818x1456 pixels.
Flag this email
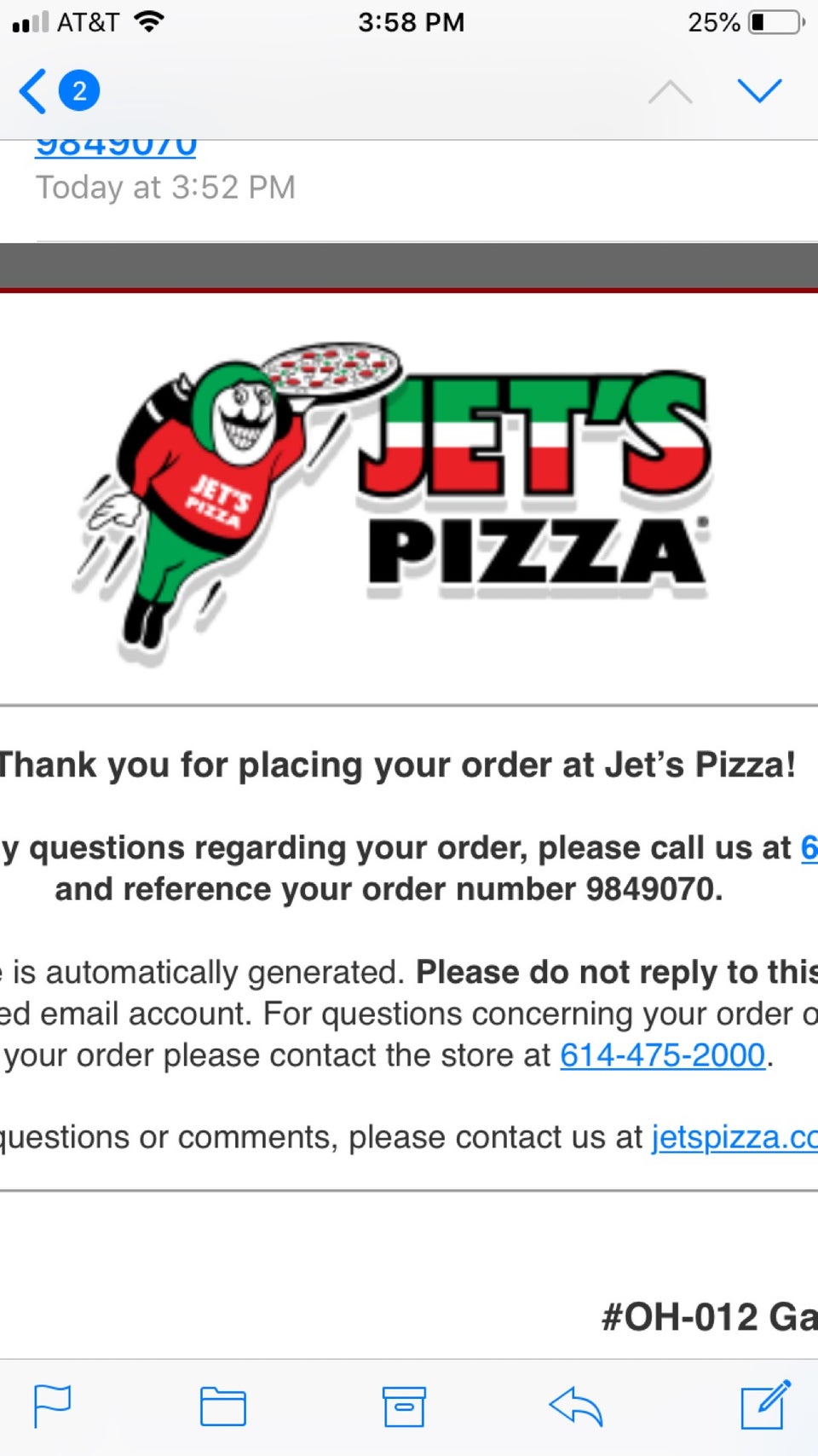click(52, 1406)
